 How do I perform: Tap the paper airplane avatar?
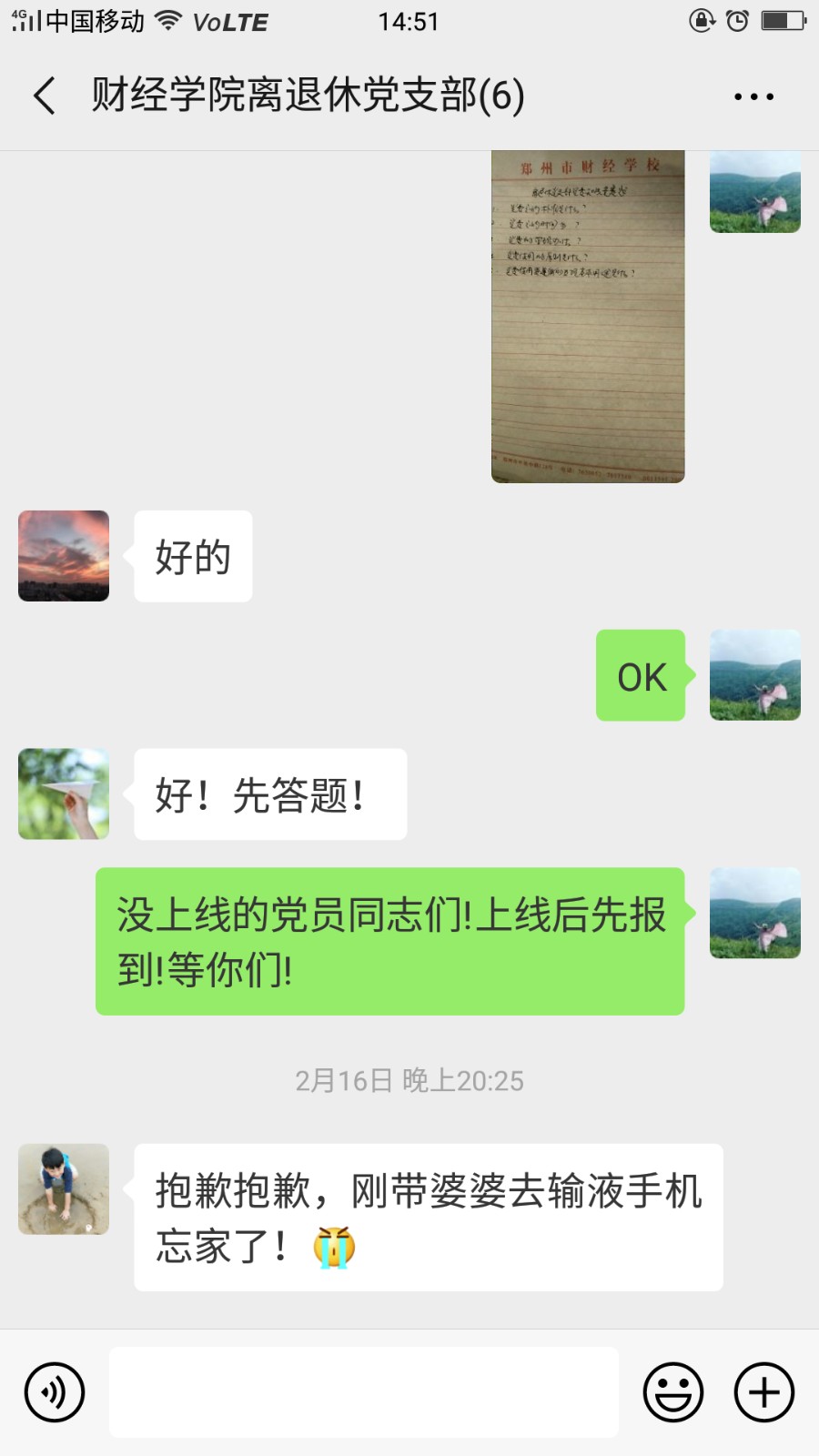pos(62,793)
